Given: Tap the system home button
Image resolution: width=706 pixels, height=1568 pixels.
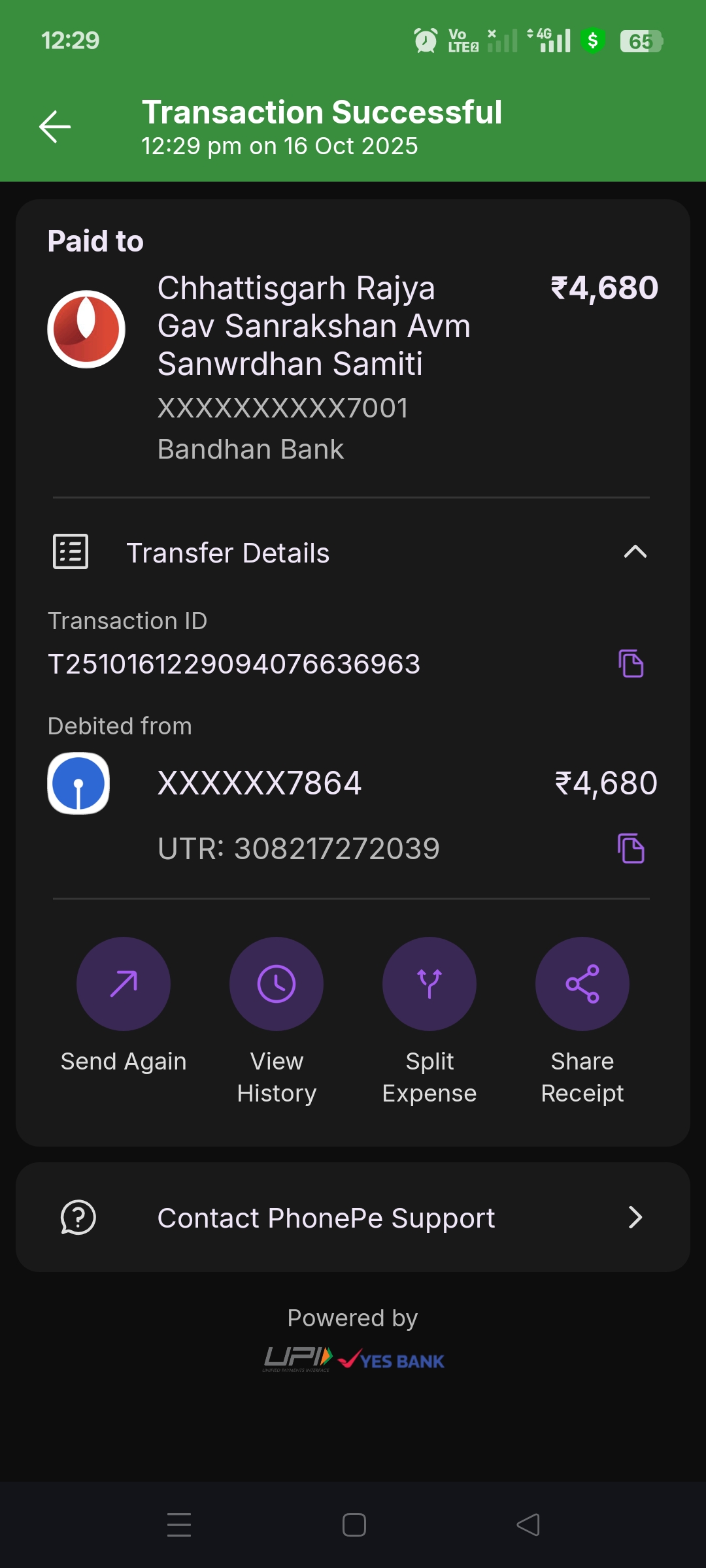Looking at the screenshot, I should [x=354, y=1525].
